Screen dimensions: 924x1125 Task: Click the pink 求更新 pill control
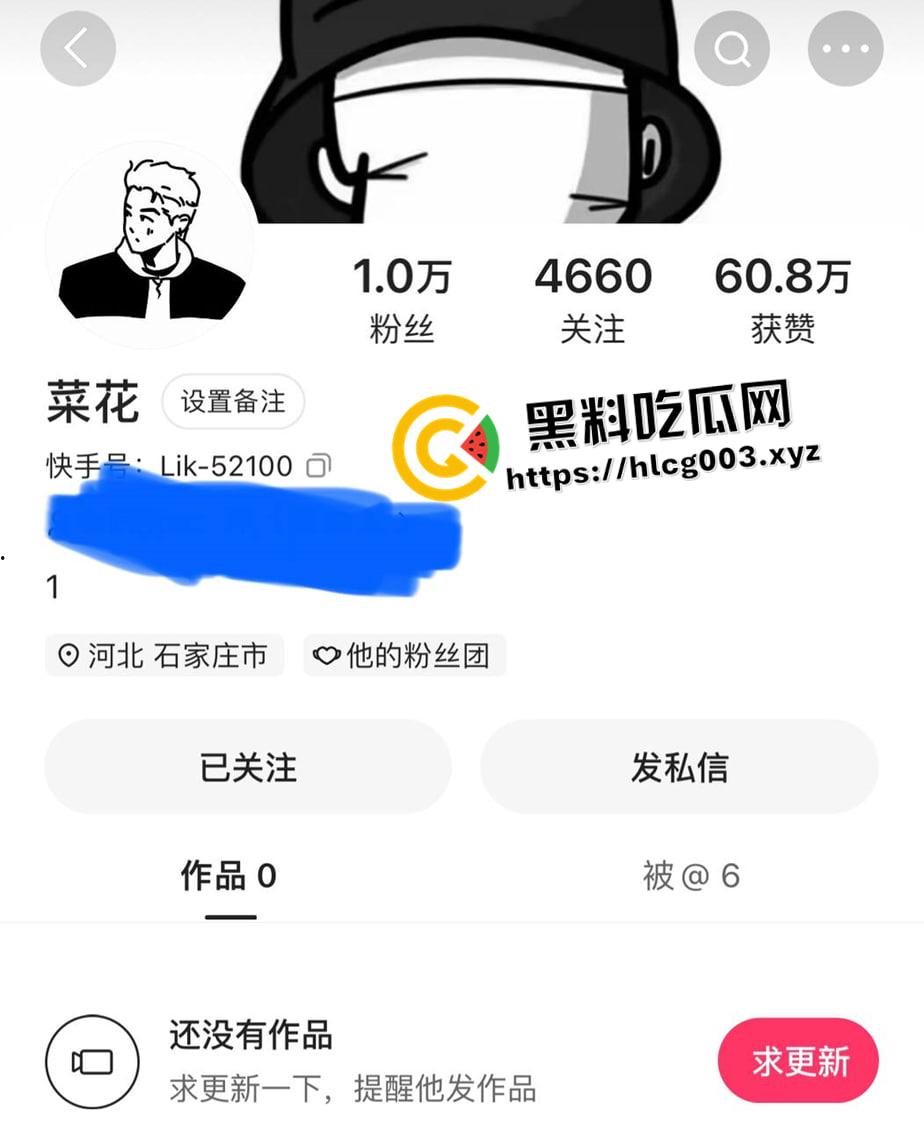point(798,1062)
